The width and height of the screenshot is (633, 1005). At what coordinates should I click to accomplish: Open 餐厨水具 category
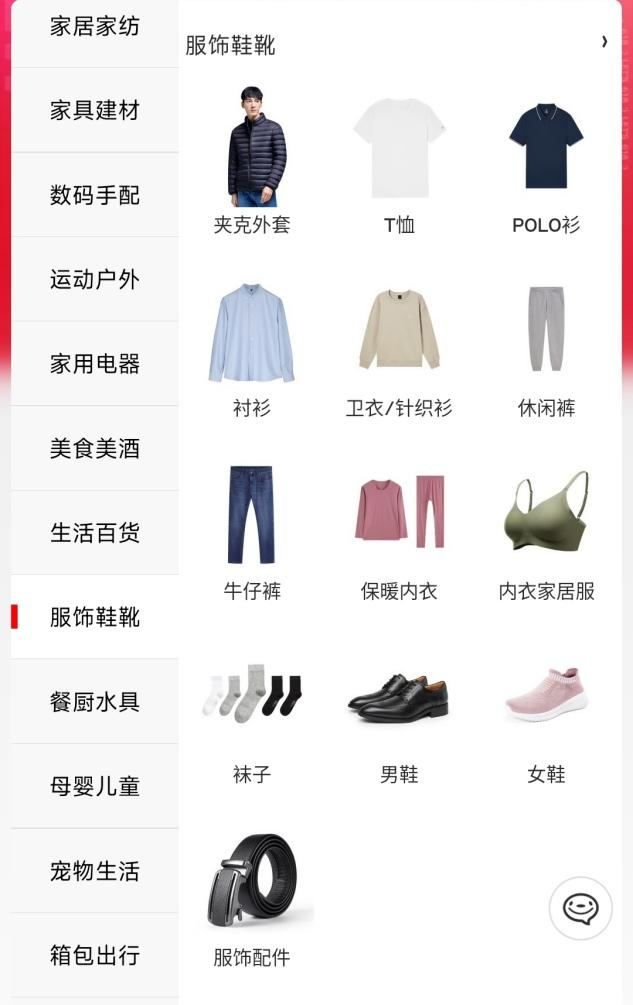click(x=95, y=702)
